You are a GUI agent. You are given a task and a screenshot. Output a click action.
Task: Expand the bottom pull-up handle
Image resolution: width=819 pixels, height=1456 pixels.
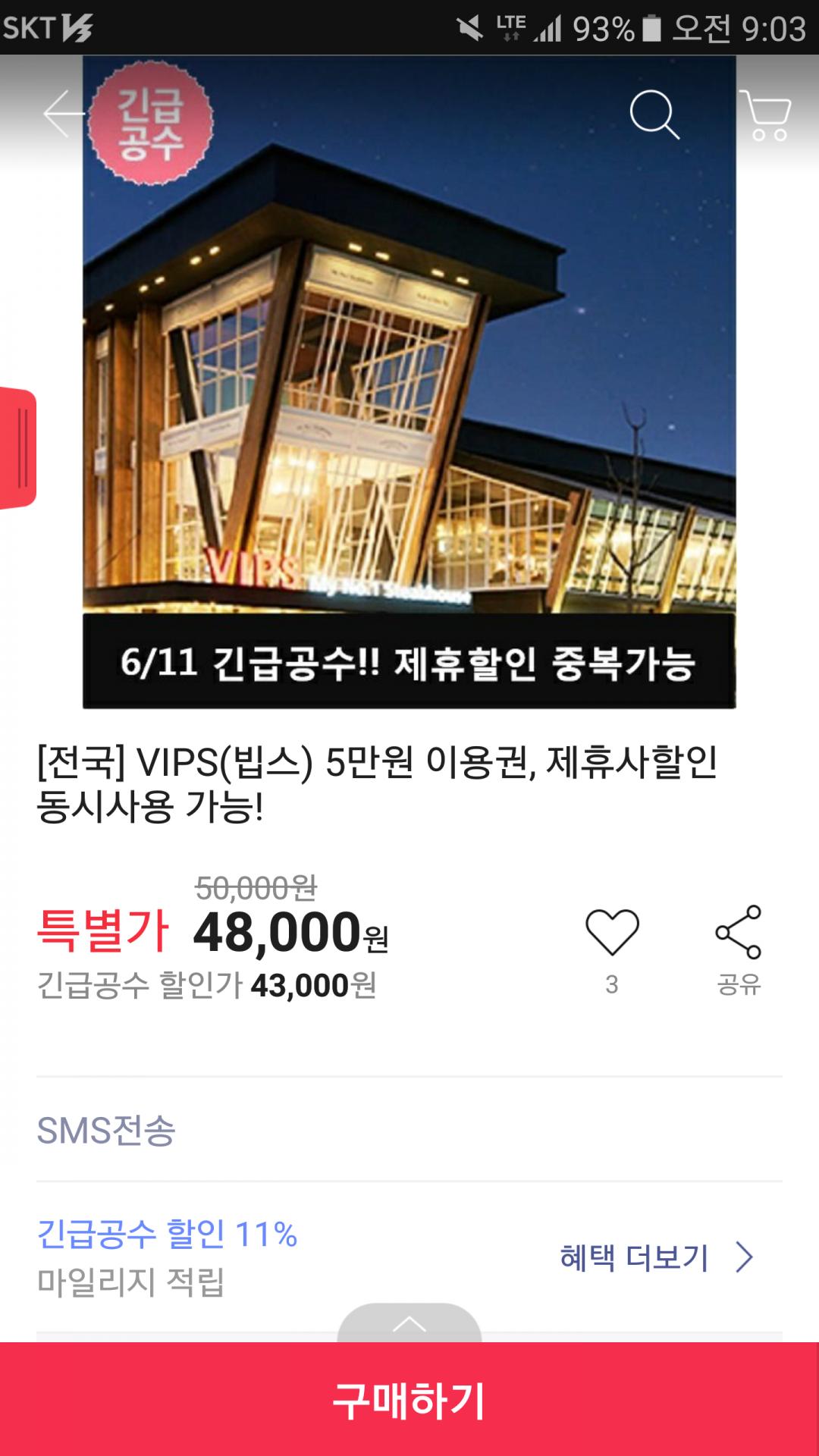click(x=409, y=1323)
